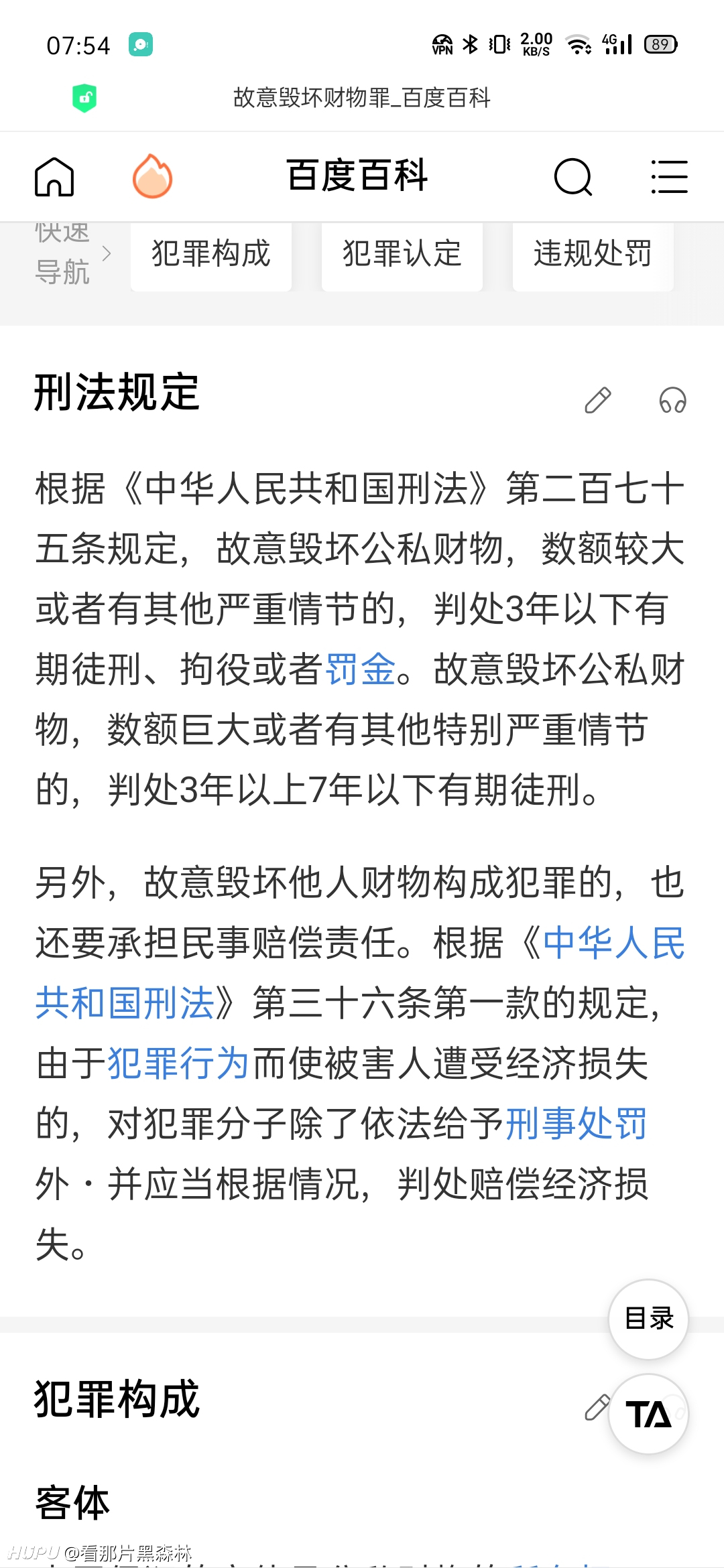Edit the 刑法规定 section

[x=598, y=400]
